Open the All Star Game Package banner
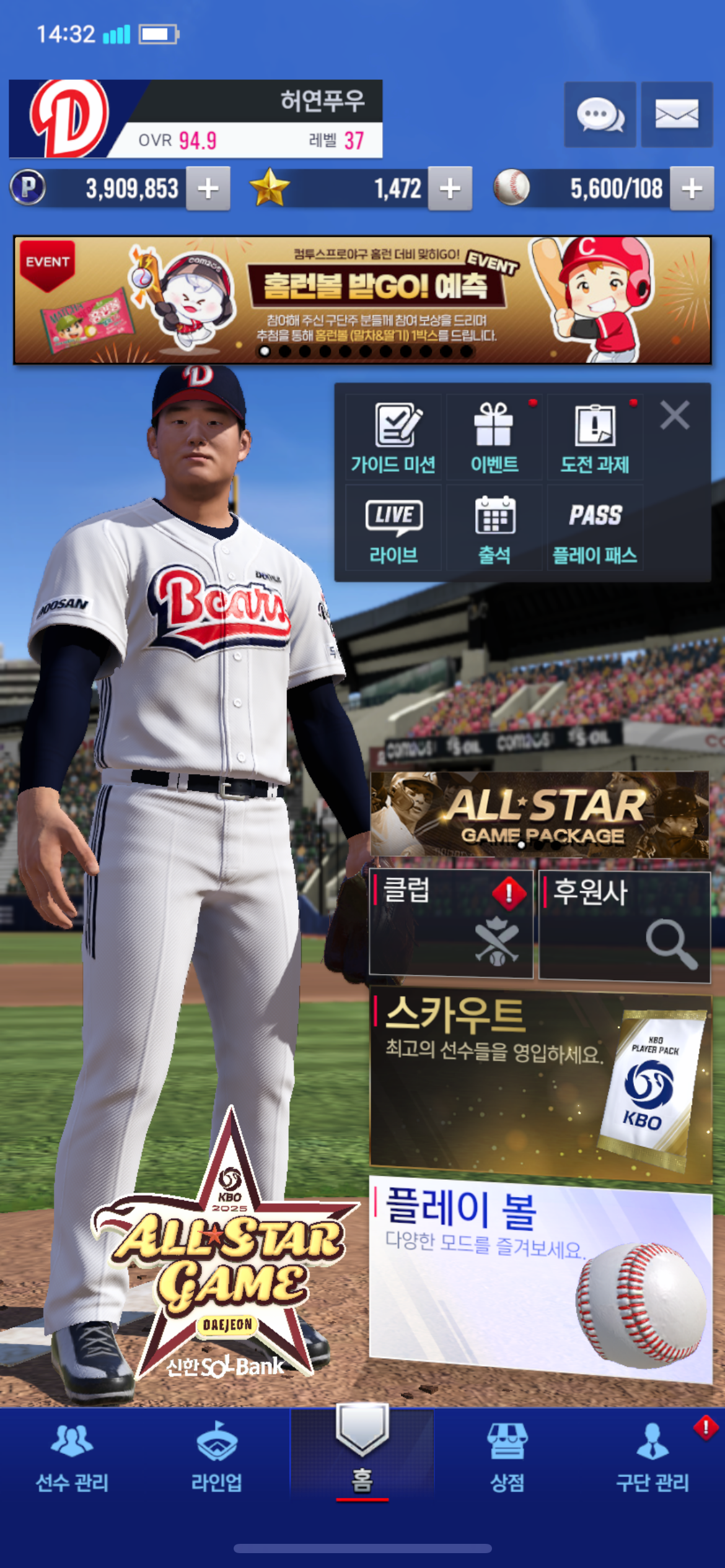Image resolution: width=725 pixels, height=1568 pixels. [x=540, y=814]
